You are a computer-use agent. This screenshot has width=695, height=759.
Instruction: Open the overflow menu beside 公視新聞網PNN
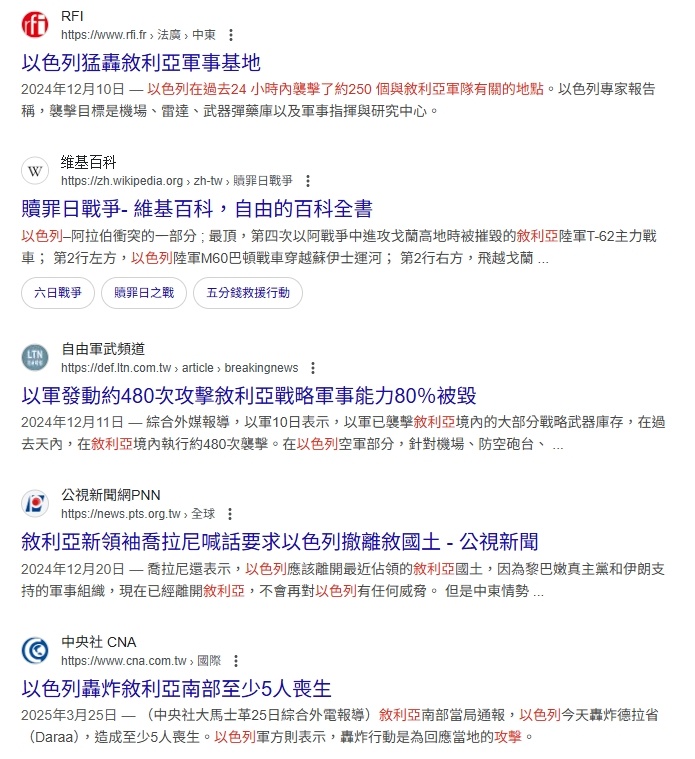click(230, 514)
